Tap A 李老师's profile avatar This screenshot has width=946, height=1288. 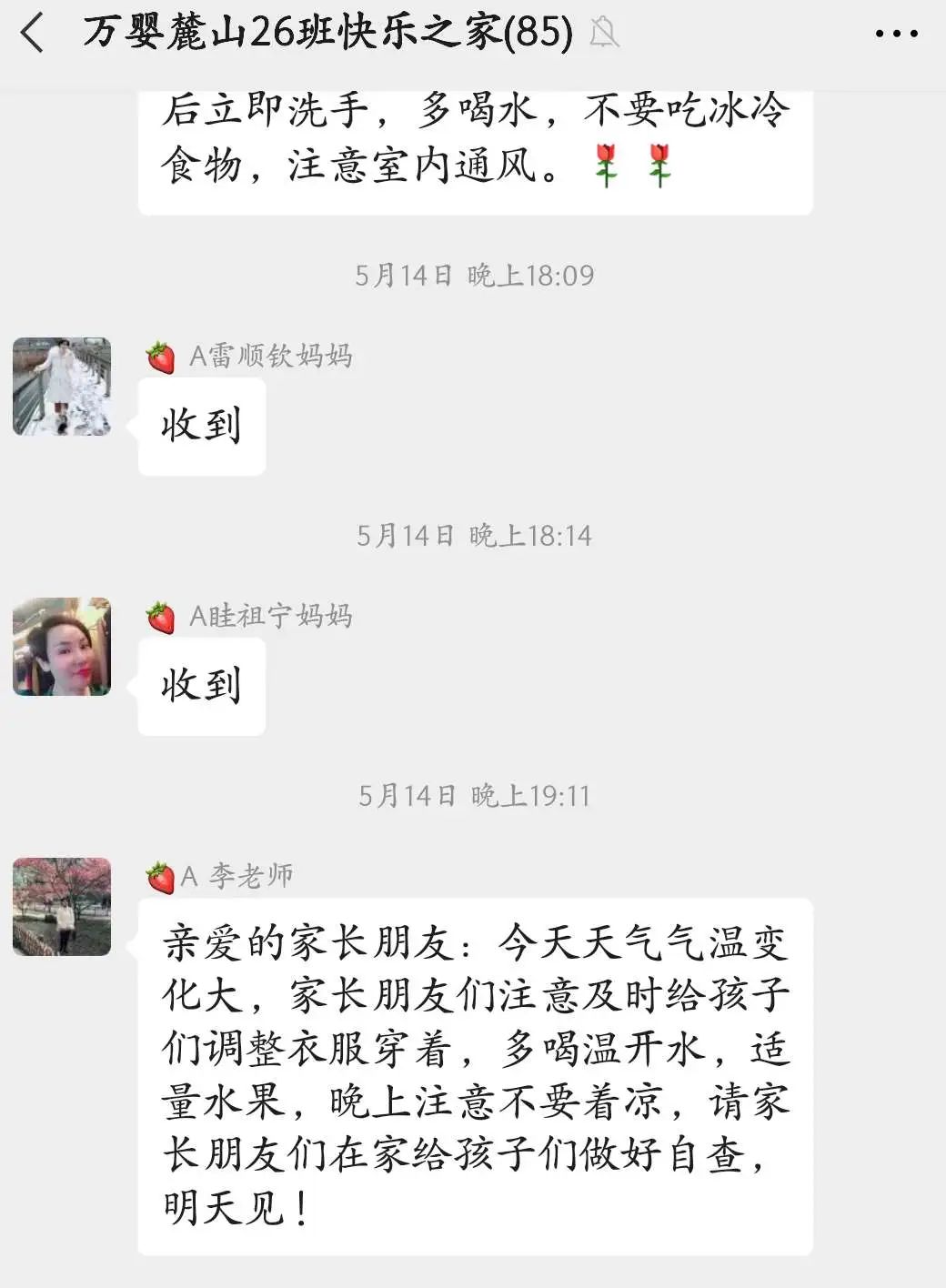[x=62, y=907]
